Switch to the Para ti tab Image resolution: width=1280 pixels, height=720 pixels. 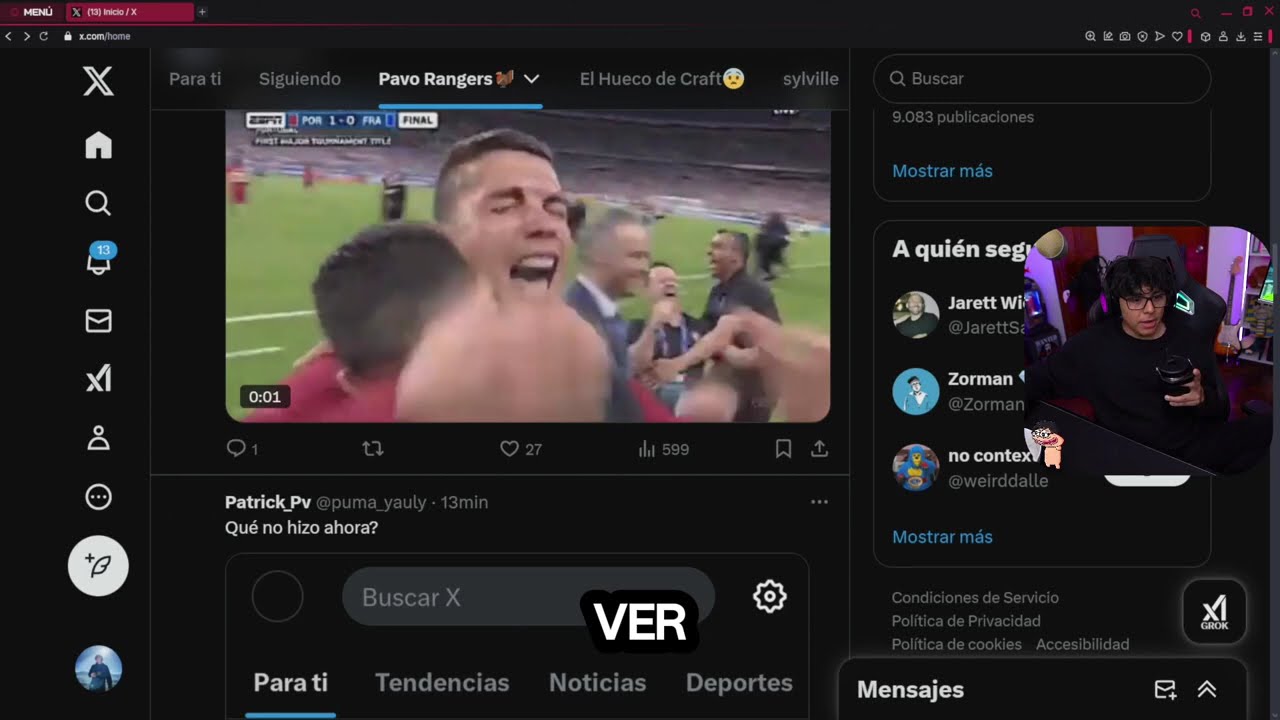[195, 79]
